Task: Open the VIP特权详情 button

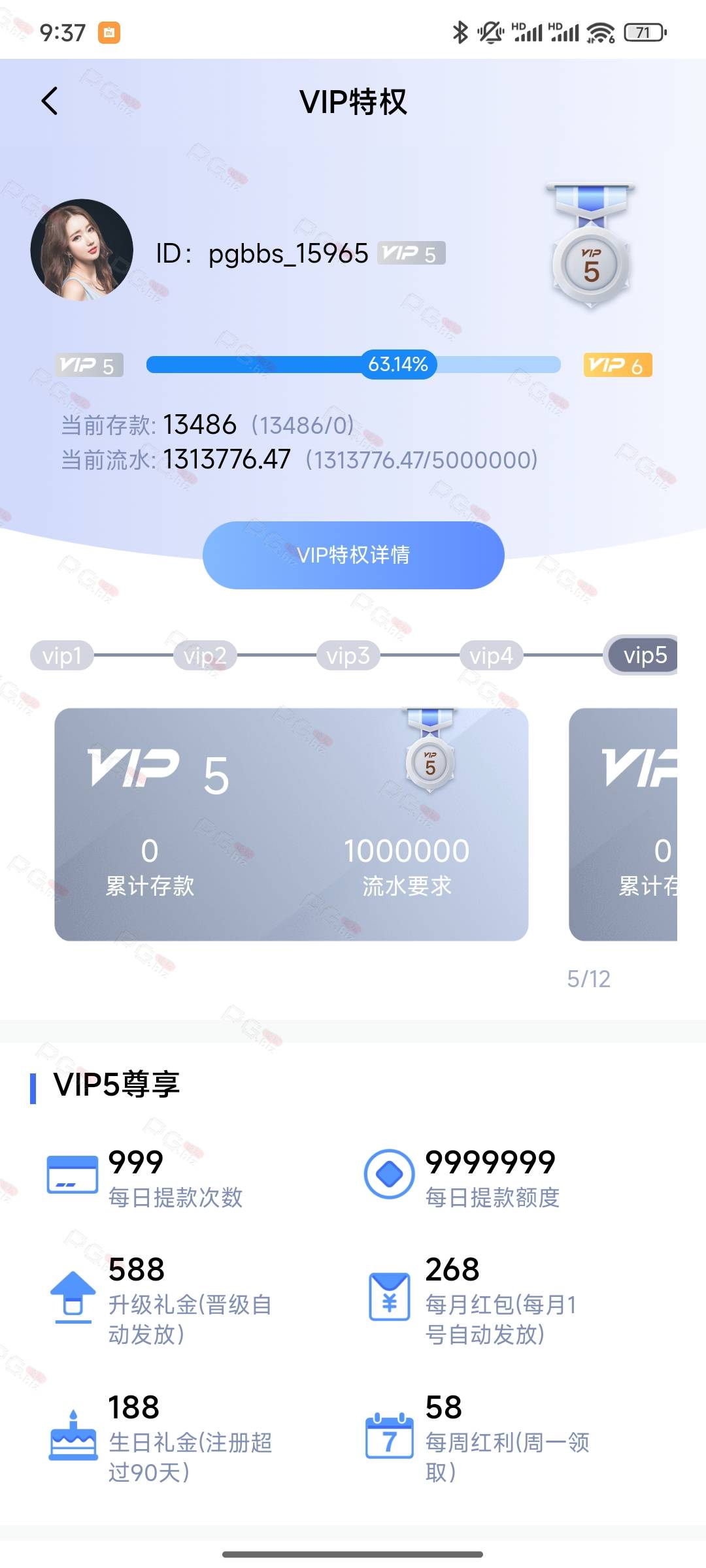Action: [353, 555]
